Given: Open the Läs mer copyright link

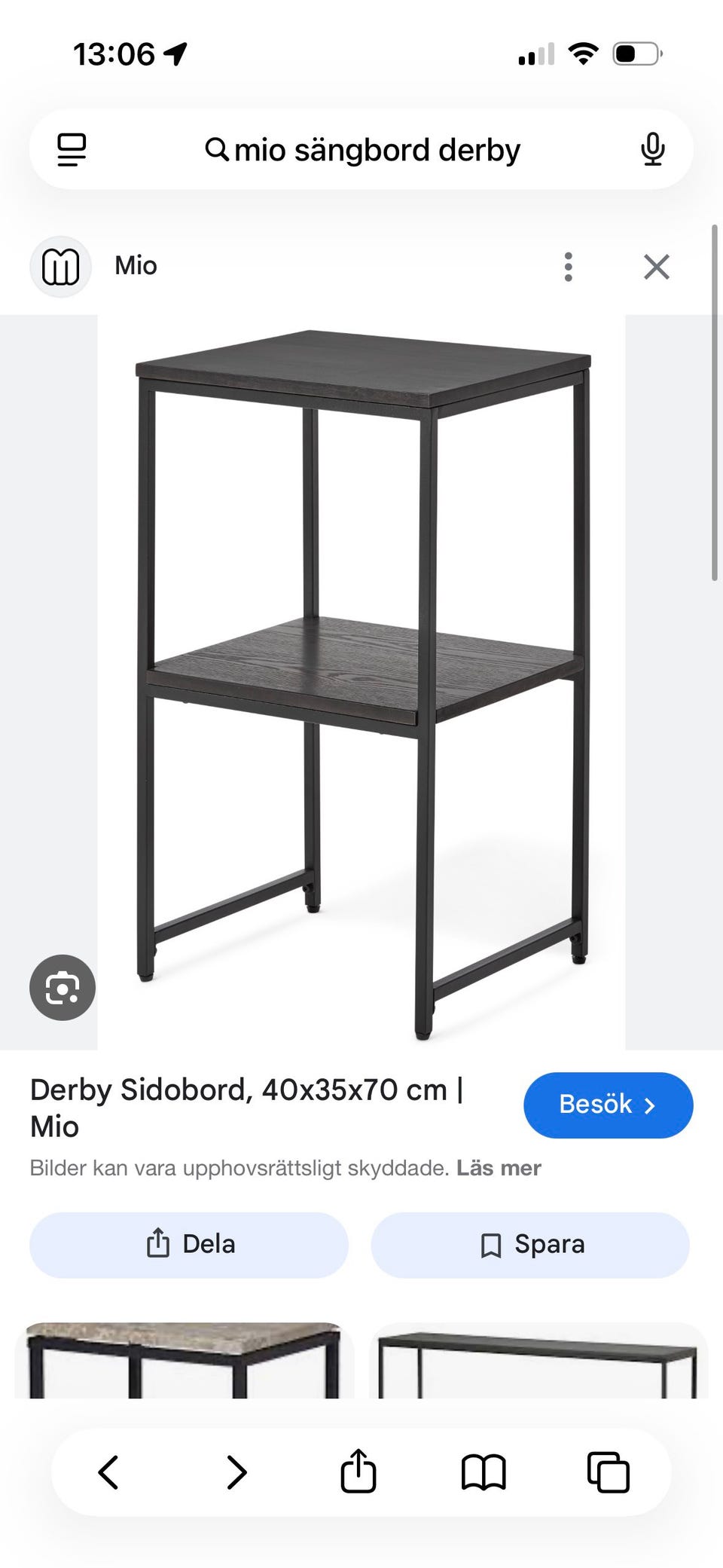Looking at the screenshot, I should pos(499,1168).
